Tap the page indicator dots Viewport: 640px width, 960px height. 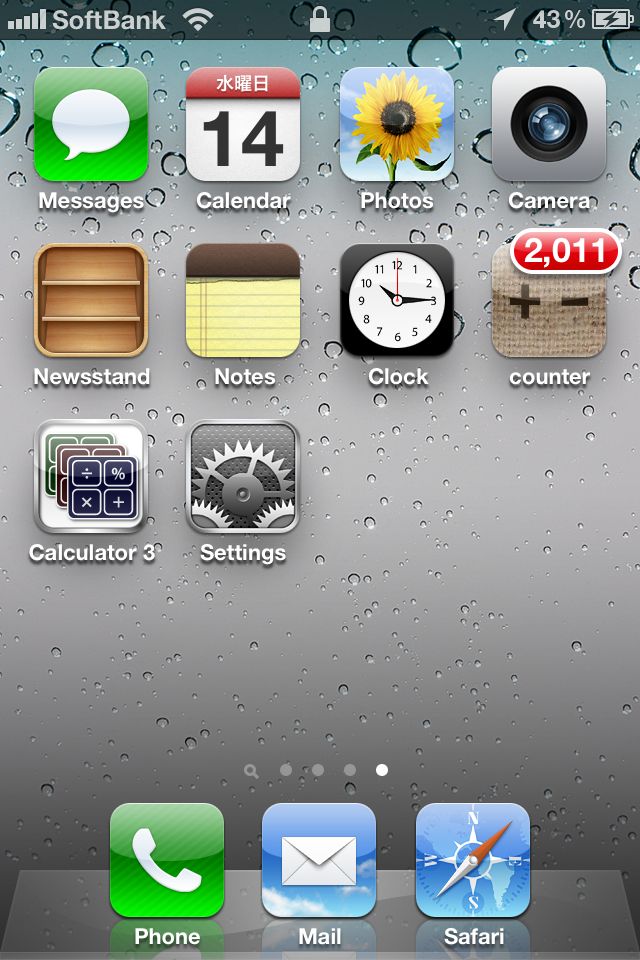tap(318, 770)
